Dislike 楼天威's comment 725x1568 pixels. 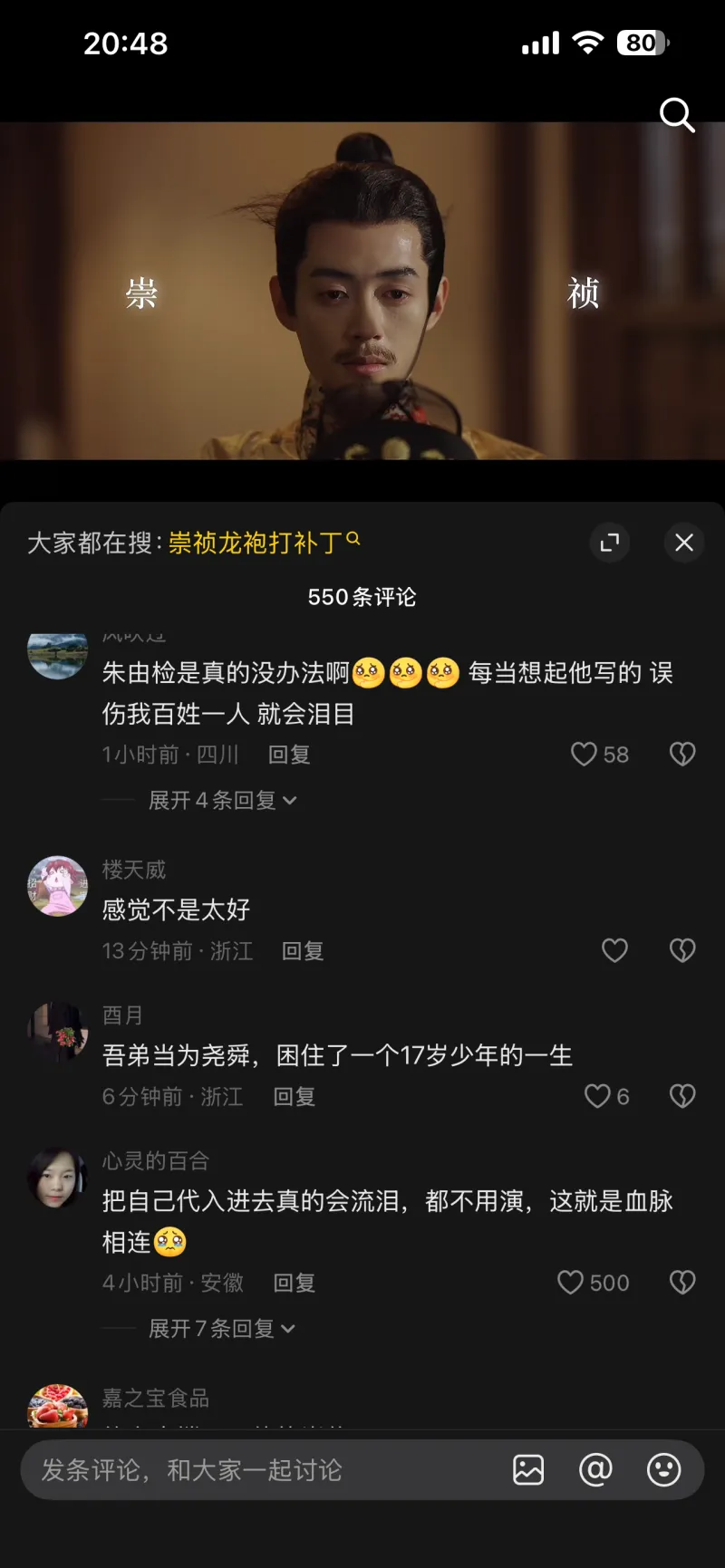[x=682, y=950]
